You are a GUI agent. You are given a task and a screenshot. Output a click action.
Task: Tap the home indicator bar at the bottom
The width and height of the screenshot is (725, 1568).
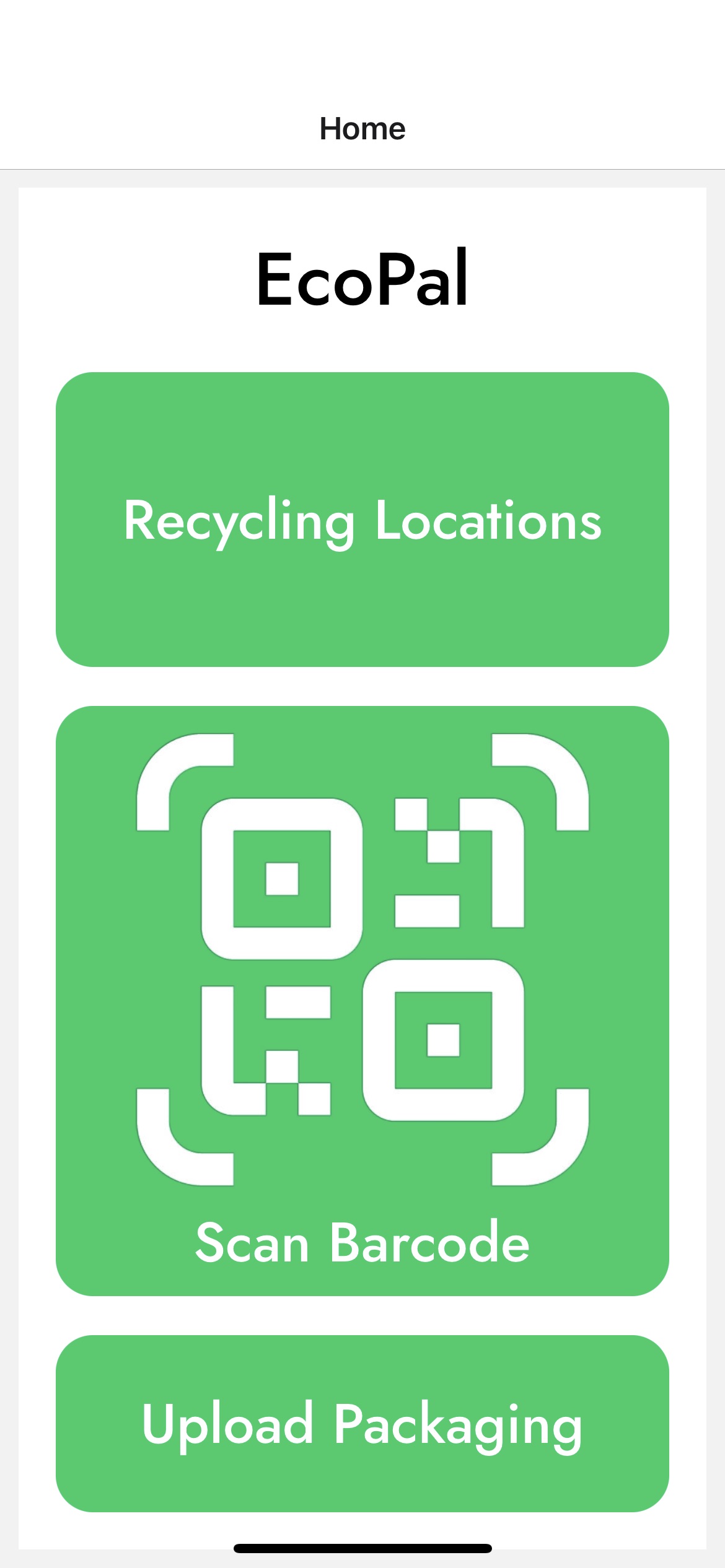362,1546
